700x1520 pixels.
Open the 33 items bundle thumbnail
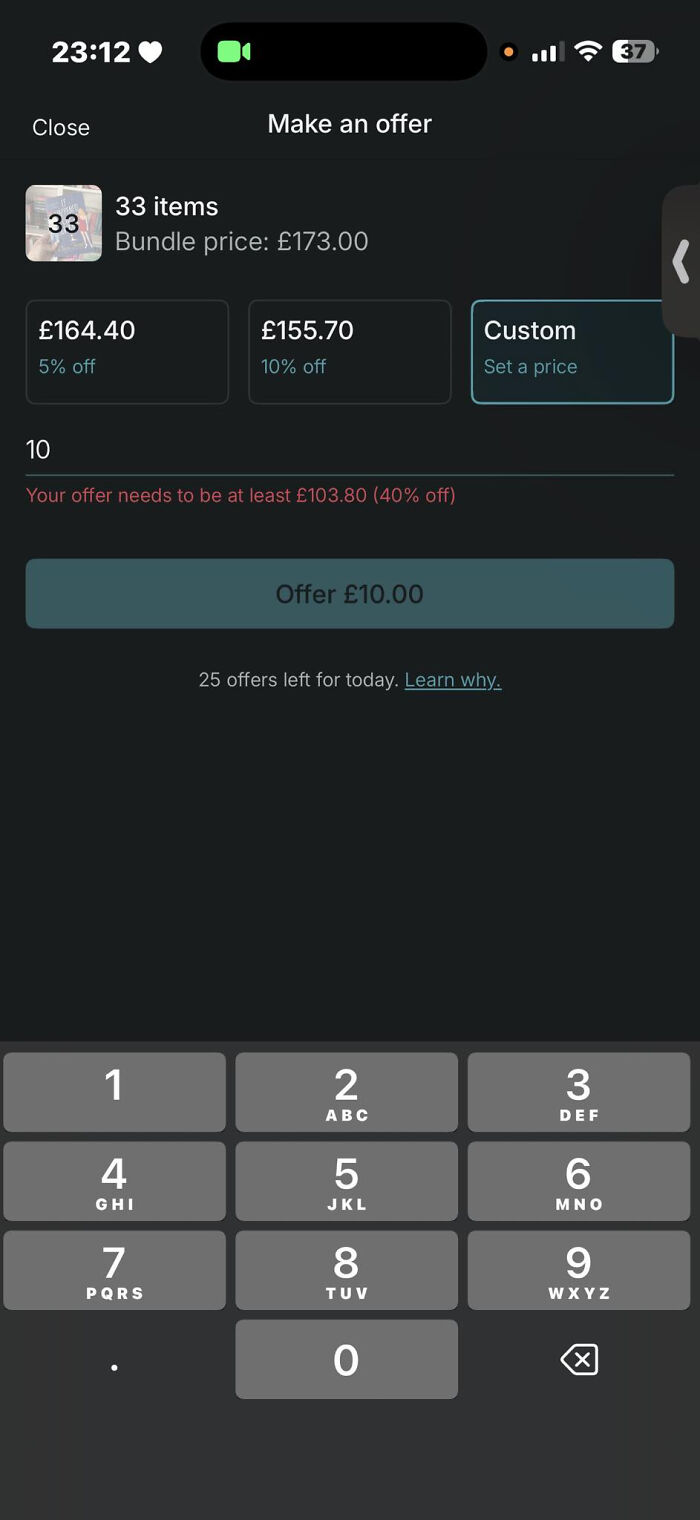point(63,223)
